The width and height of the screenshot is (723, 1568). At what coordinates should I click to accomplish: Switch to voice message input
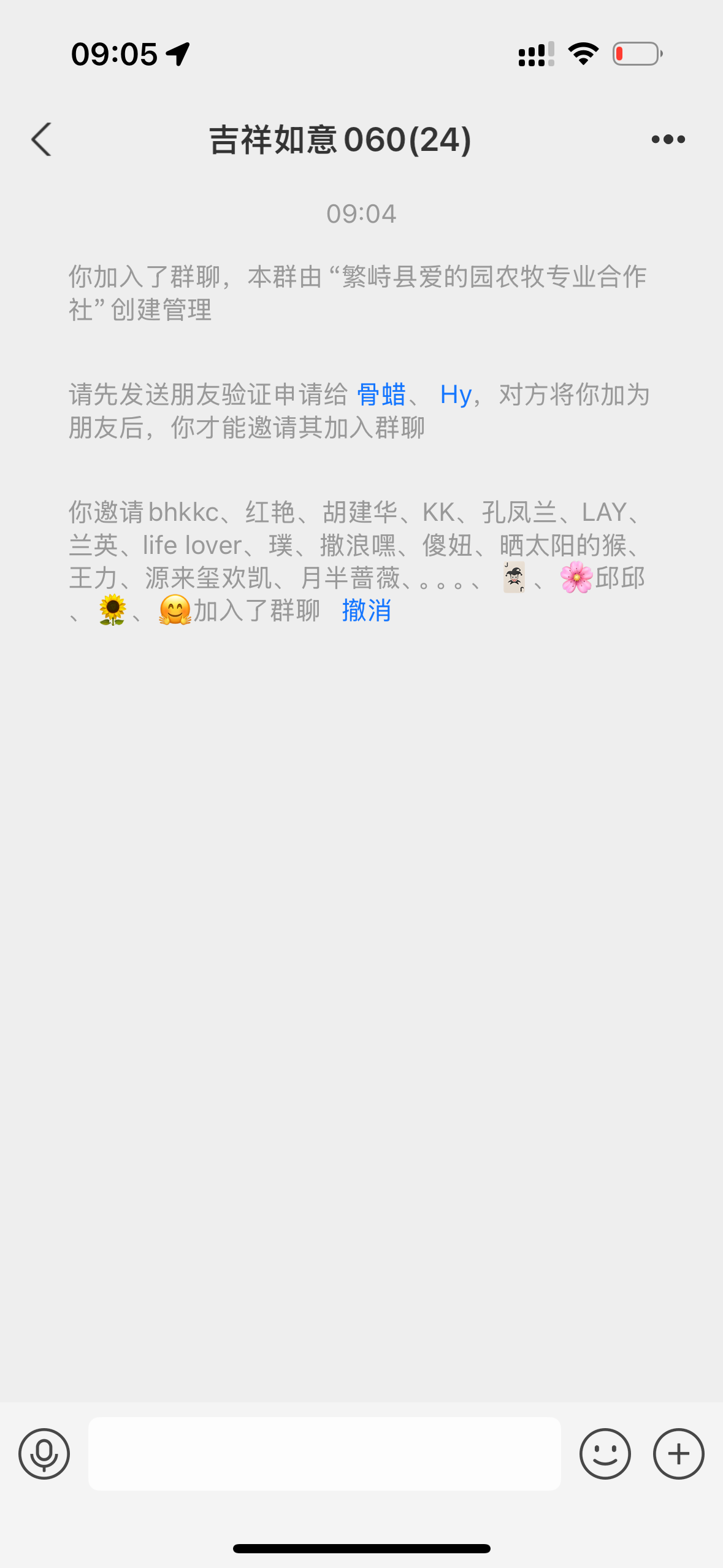coord(44,1453)
